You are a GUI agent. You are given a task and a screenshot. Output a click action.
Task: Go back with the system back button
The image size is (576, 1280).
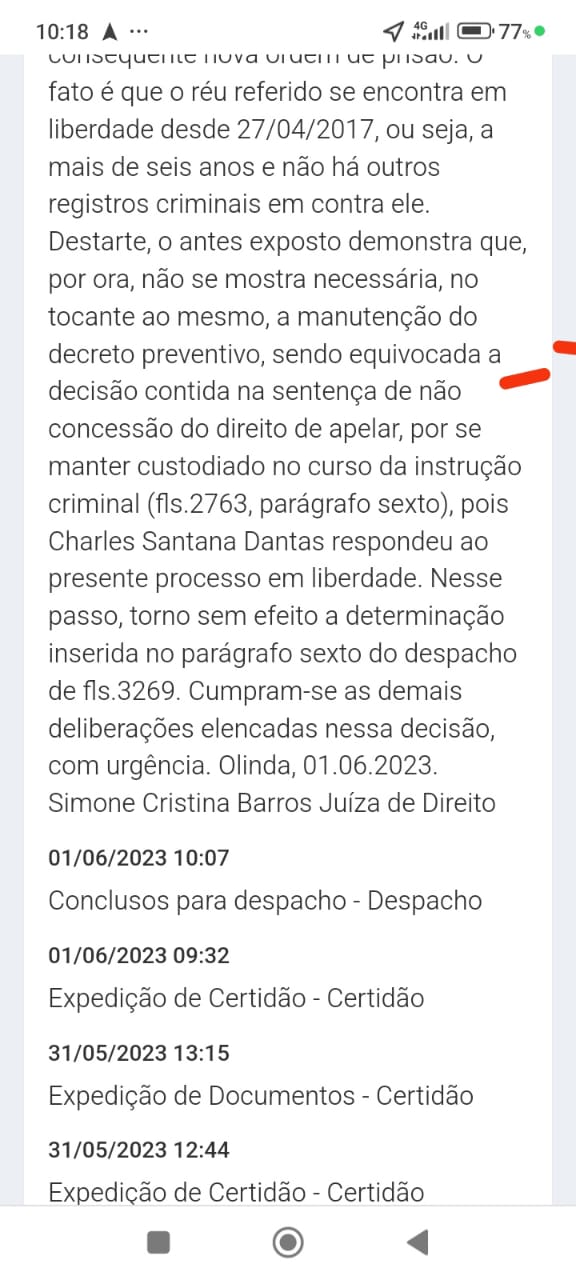tap(418, 1242)
